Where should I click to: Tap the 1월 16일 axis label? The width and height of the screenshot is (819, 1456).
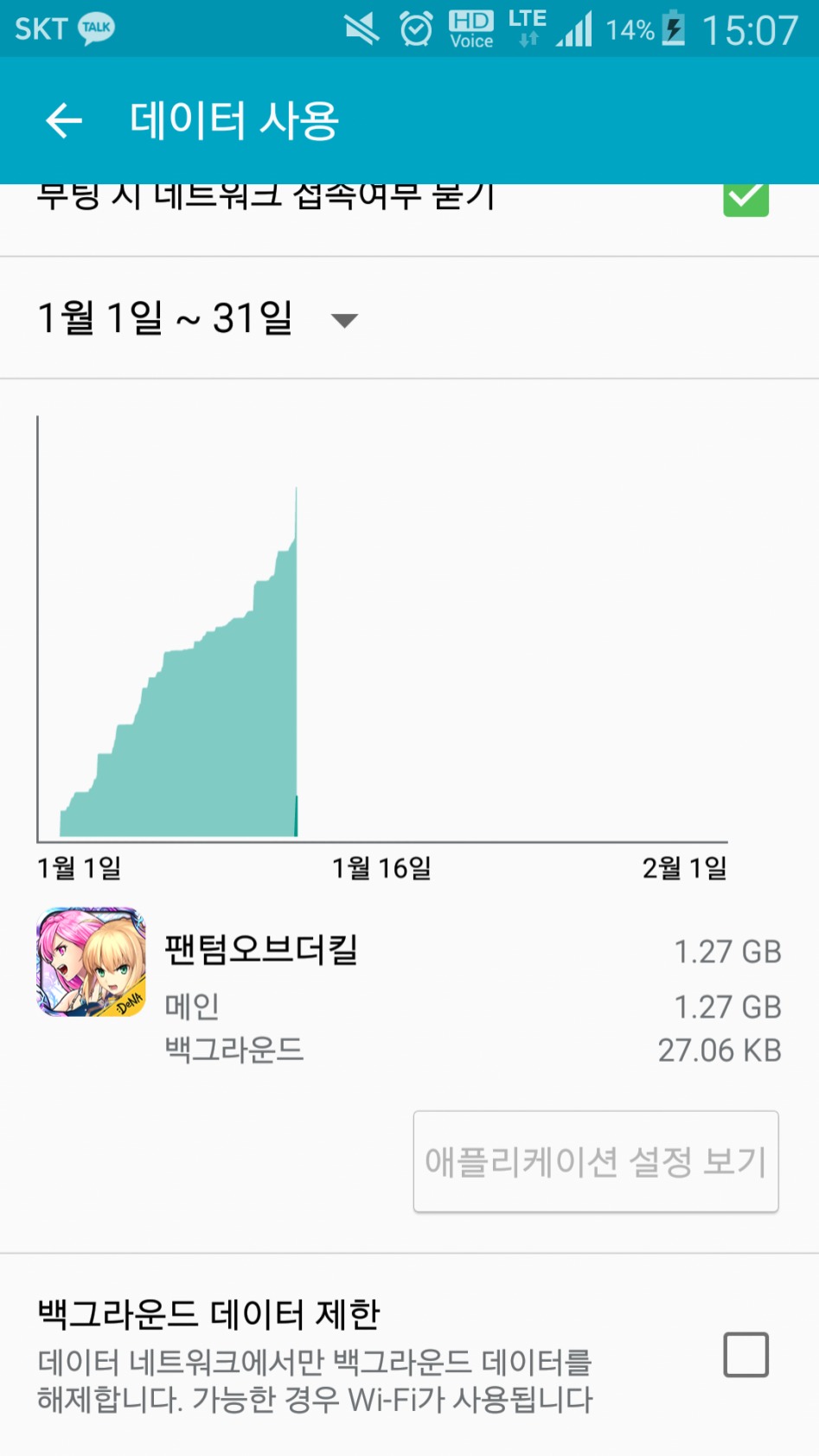[383, 869]
